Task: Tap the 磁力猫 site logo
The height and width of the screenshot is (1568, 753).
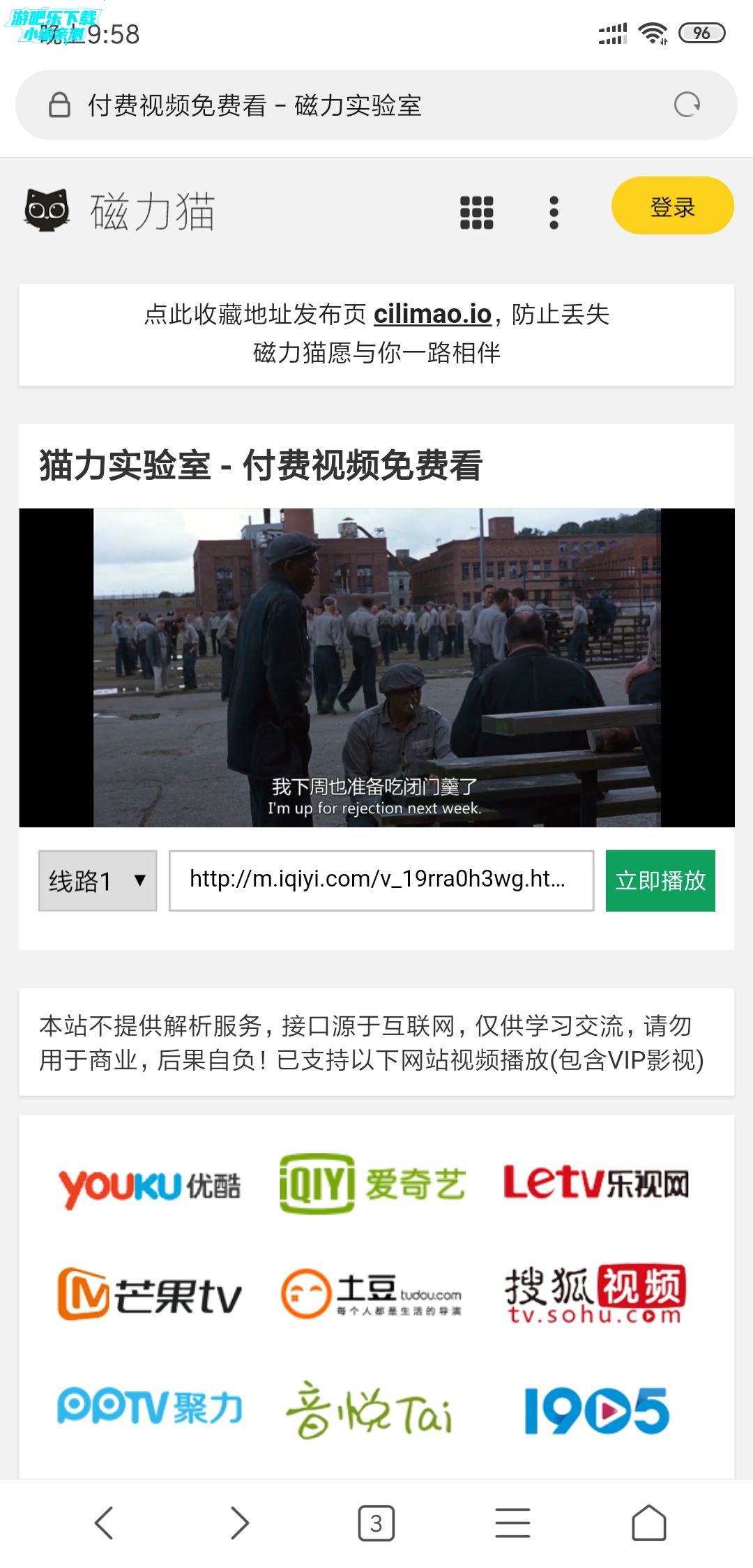Action: pos(120,211)
